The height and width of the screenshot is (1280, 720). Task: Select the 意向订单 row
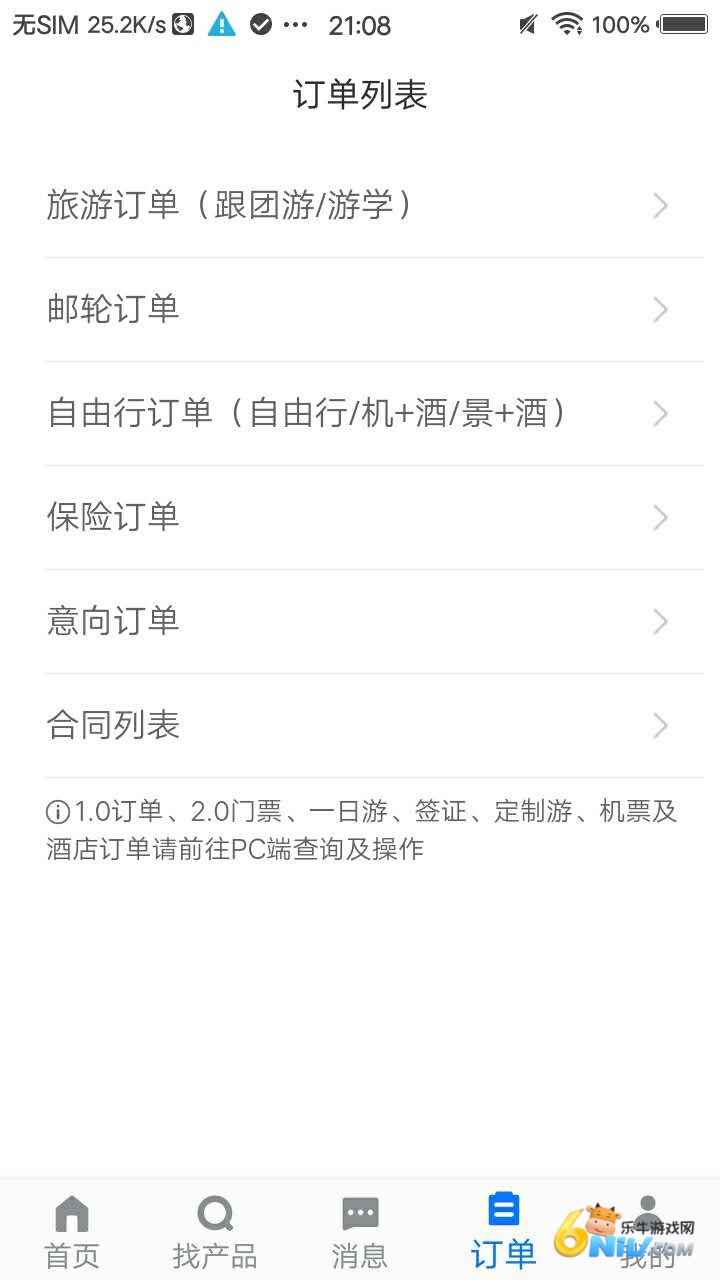coord(360,622)
